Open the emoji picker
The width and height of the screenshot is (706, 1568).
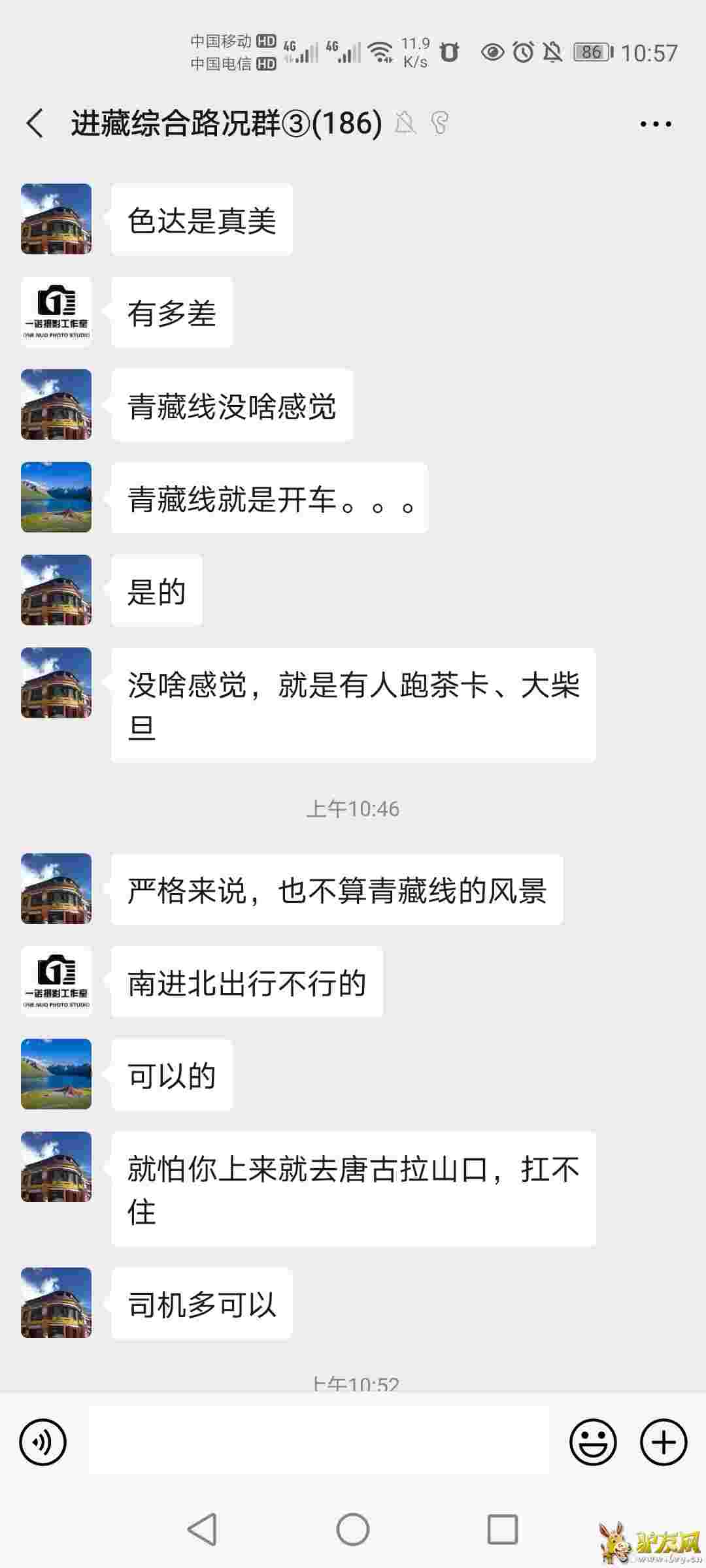(593, 1441)
